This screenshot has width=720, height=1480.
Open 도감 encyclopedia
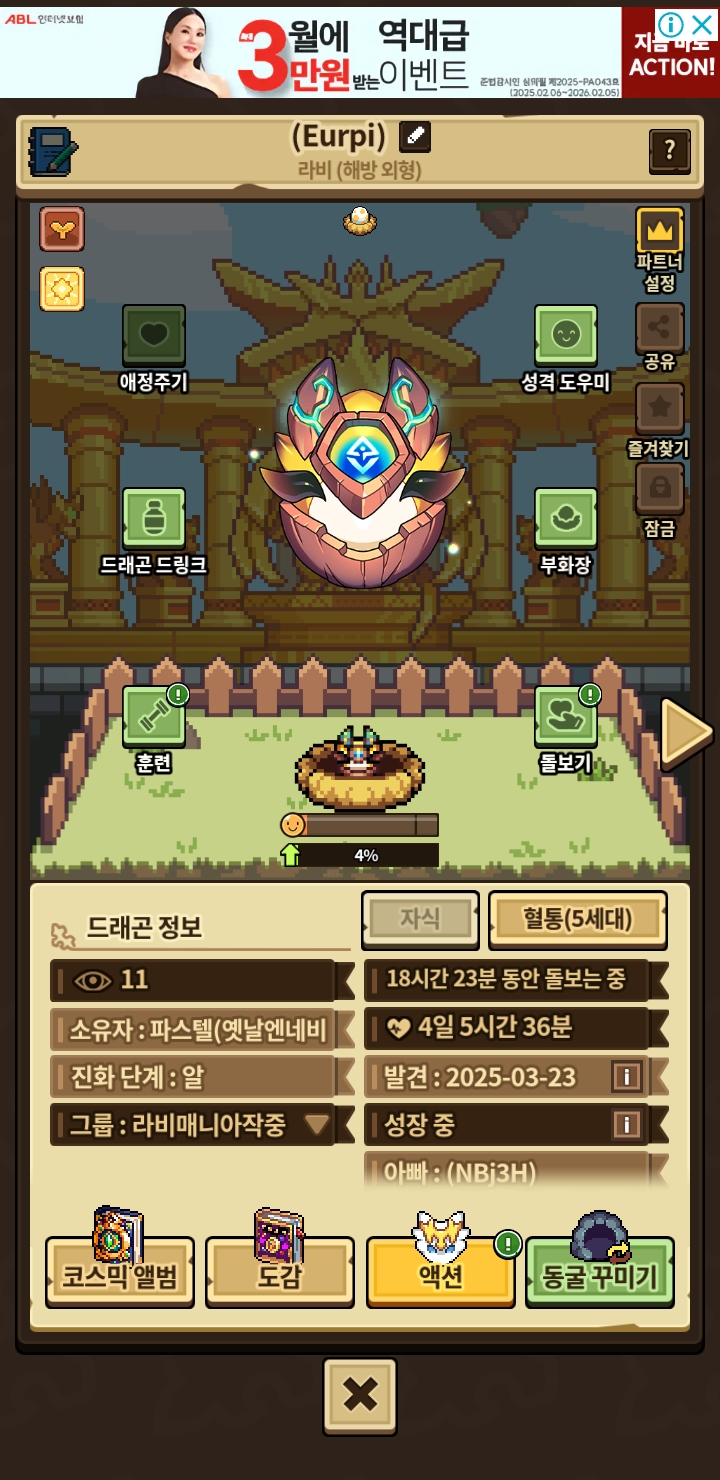(279, 1275)
